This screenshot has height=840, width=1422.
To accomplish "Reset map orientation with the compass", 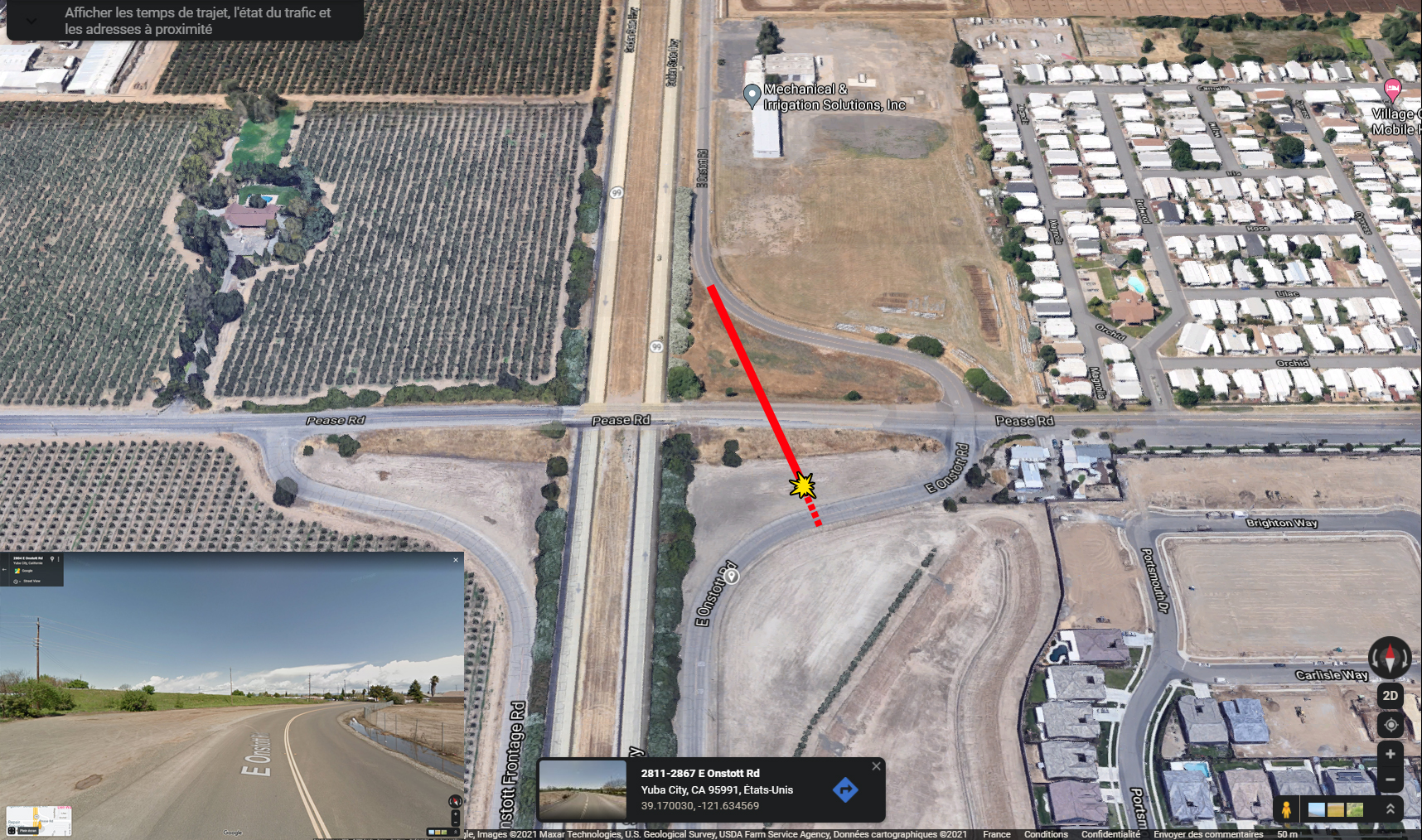I will [1390, 658].
